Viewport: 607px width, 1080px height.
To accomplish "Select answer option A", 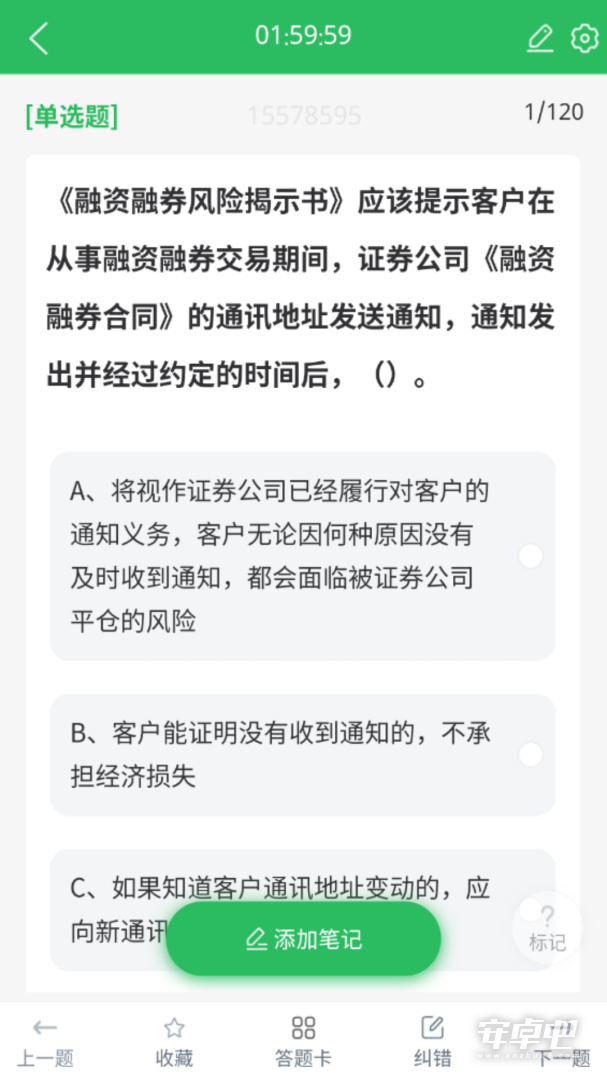I will pos(302,556).
